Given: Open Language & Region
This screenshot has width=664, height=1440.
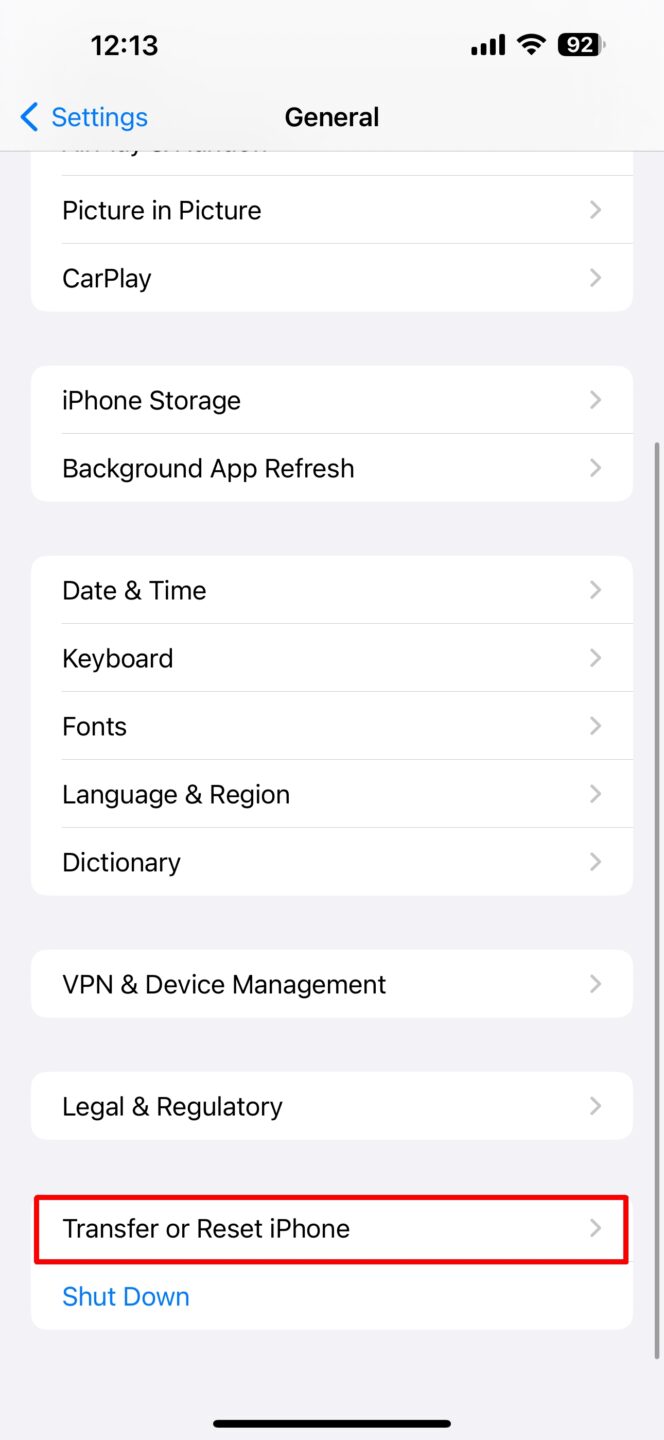Looking at the screenshot, I should click(x=331, y=794).
